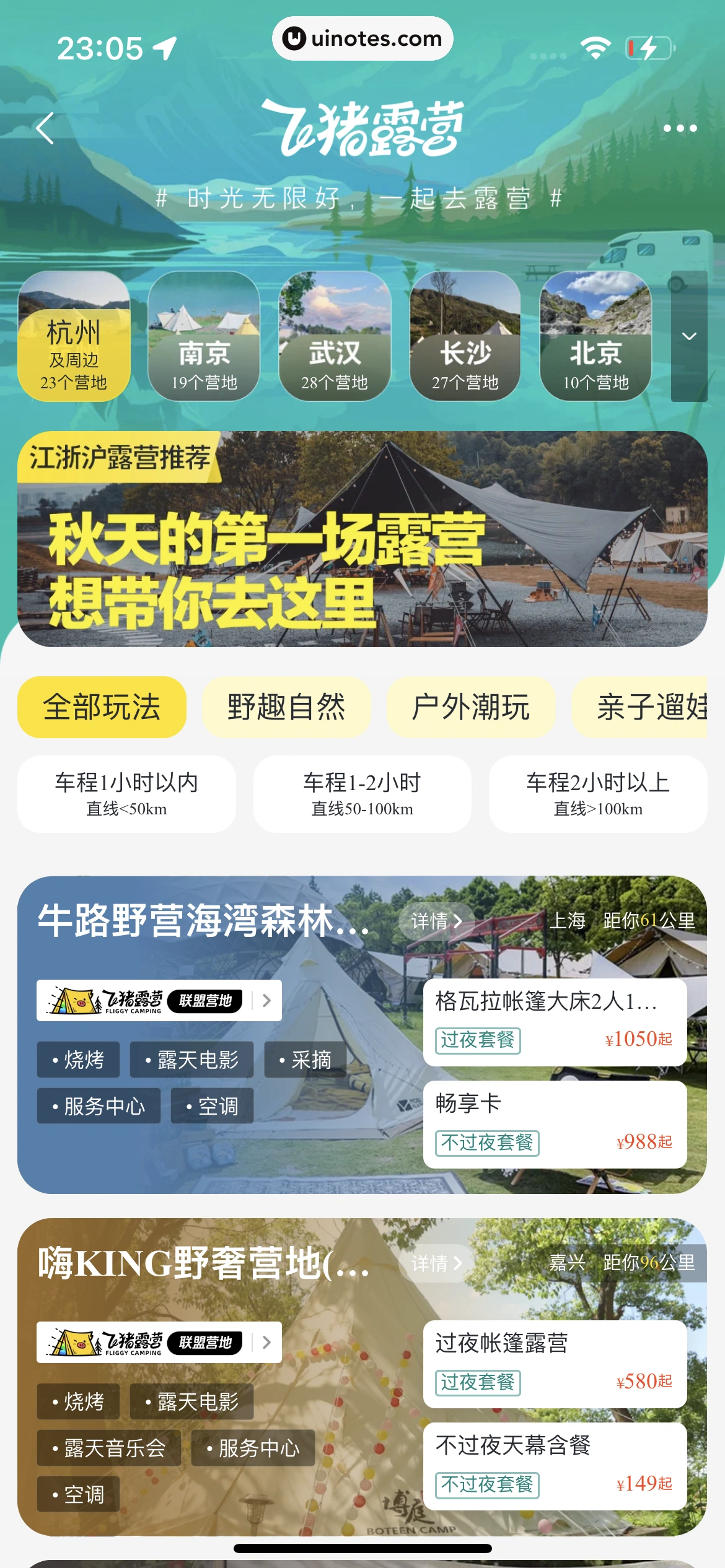Select the 北京 10个营地 tile

click(595, 336)
